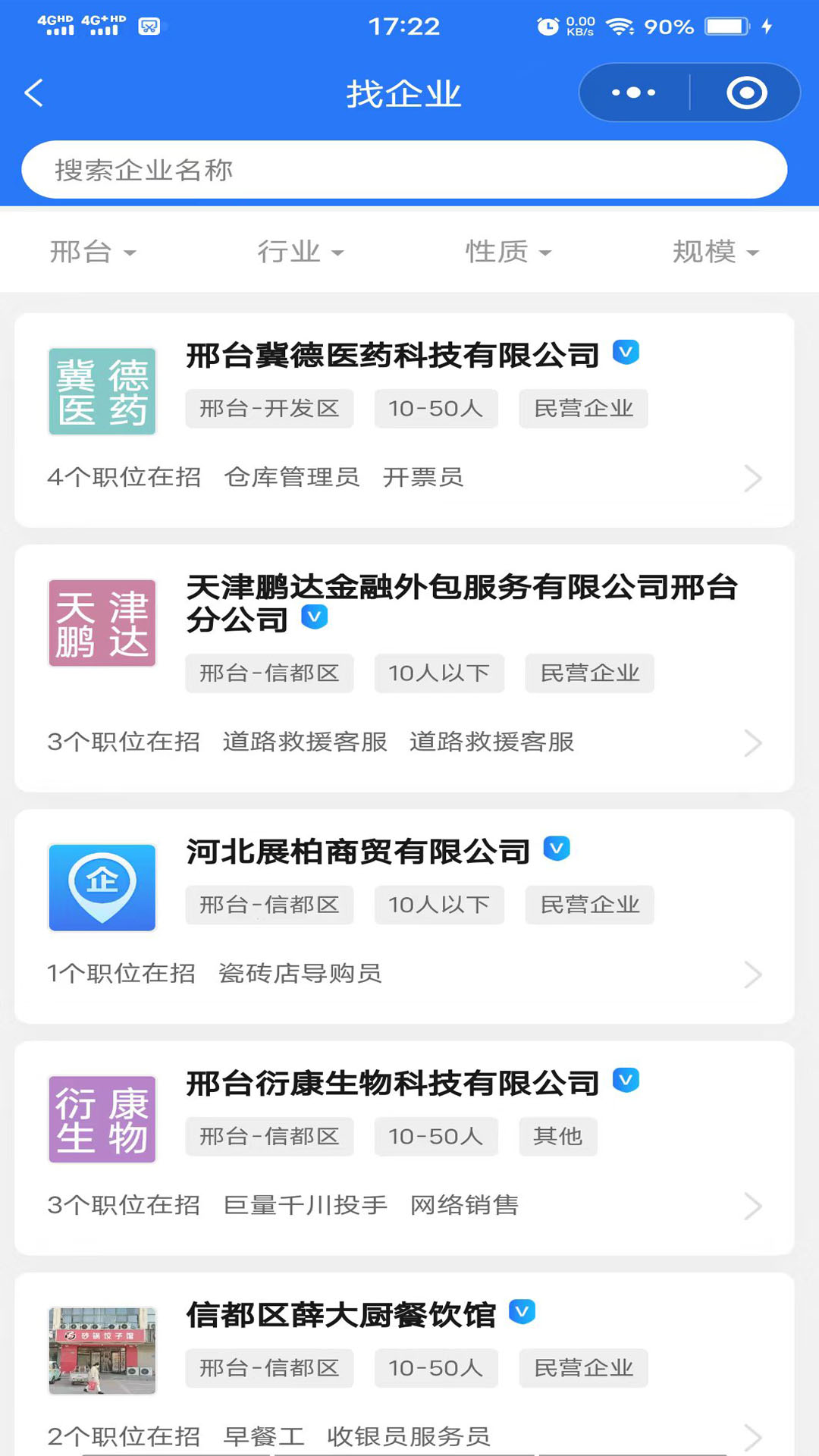Expand the 性质 company nature filter

[x=508, y=251]
